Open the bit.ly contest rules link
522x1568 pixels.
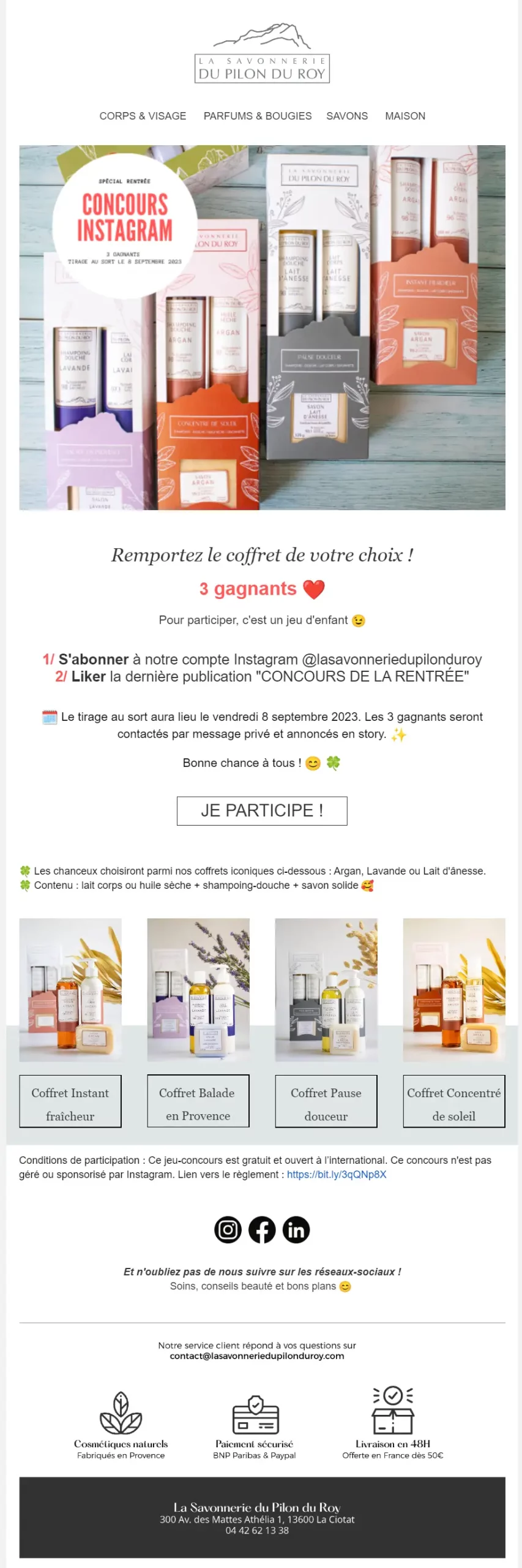coord(337,1174)
